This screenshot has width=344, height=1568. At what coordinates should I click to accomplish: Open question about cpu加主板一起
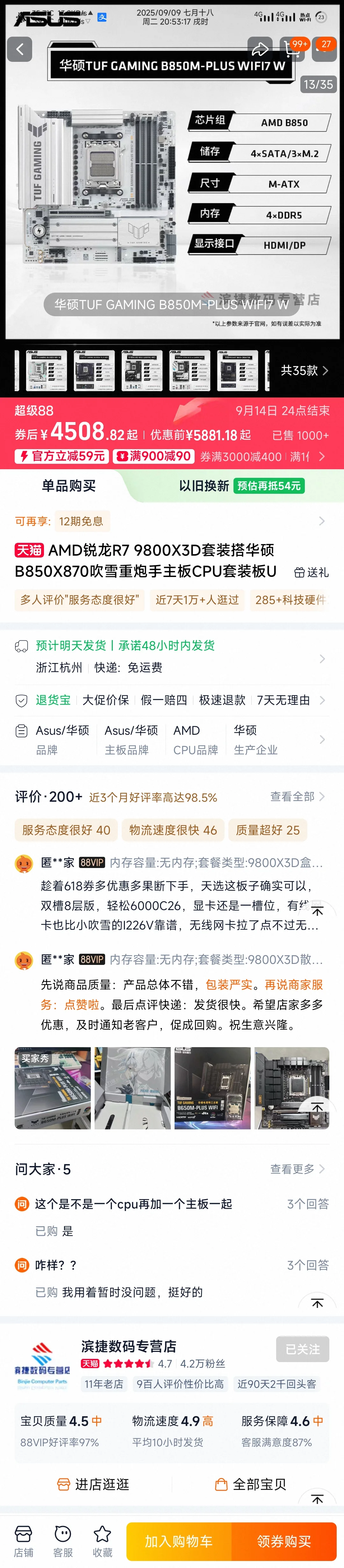[x=134, y=1204]
